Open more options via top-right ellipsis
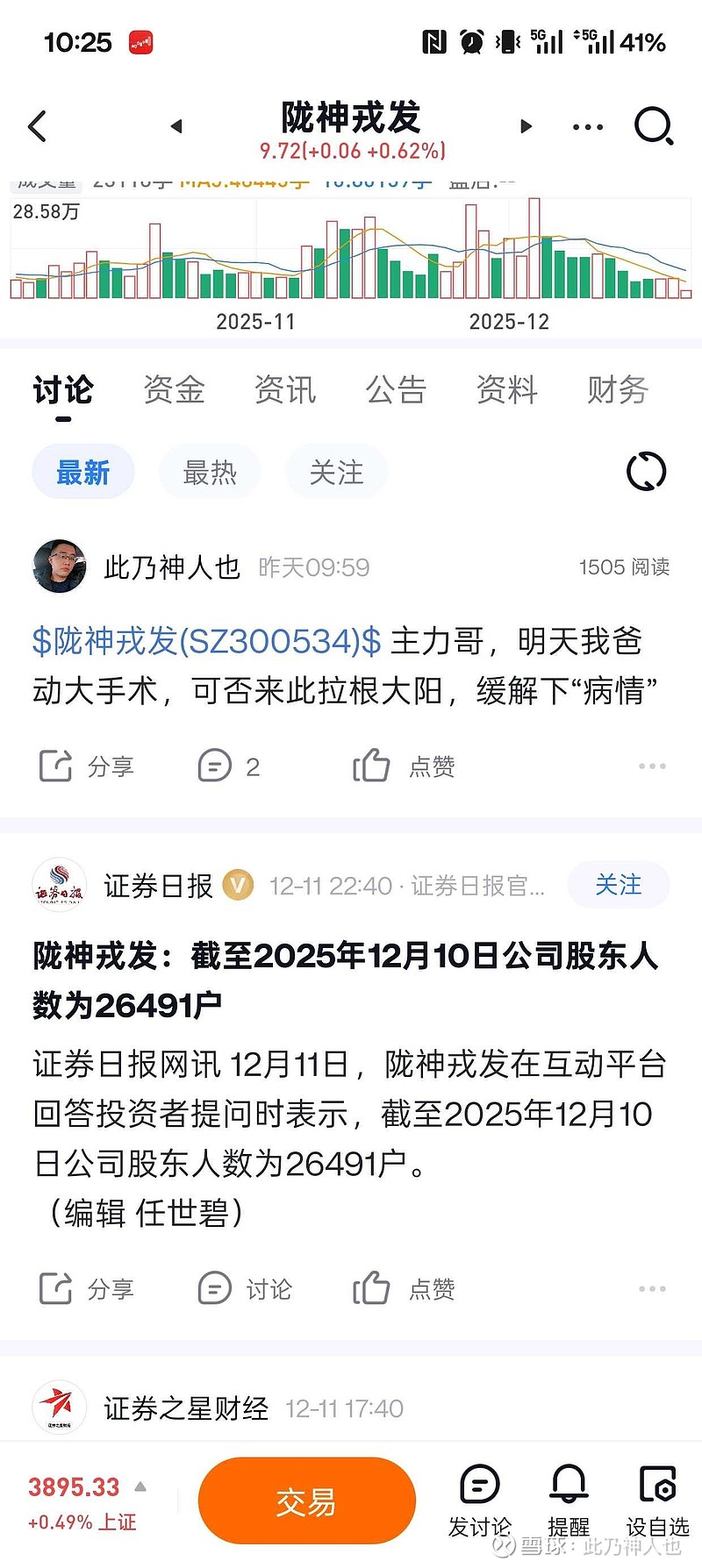 [x=586, y=125]
